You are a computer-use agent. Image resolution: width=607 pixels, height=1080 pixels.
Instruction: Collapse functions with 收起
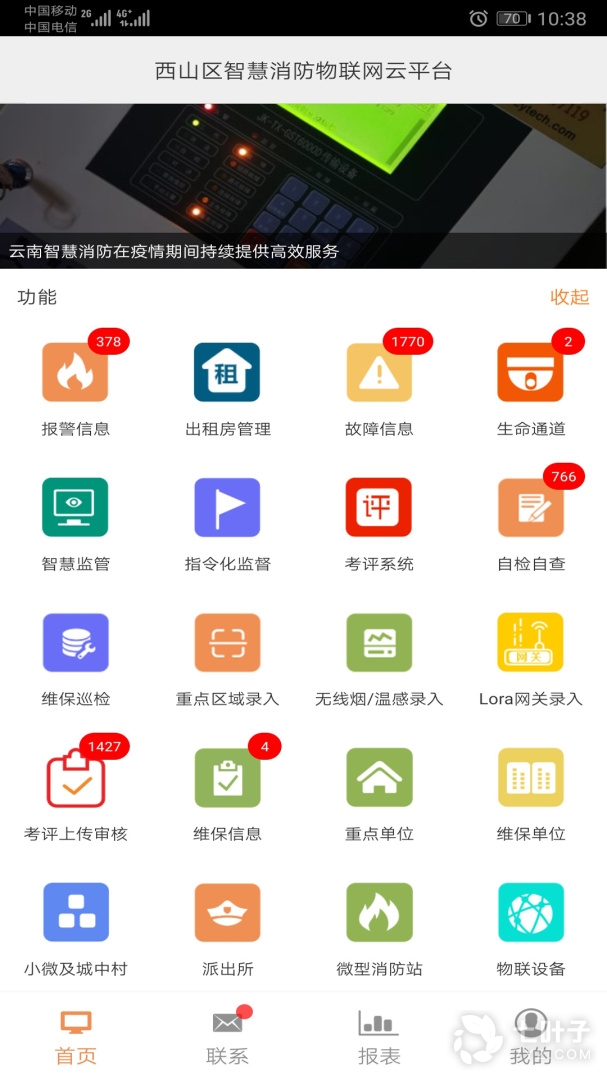point(569,297)
